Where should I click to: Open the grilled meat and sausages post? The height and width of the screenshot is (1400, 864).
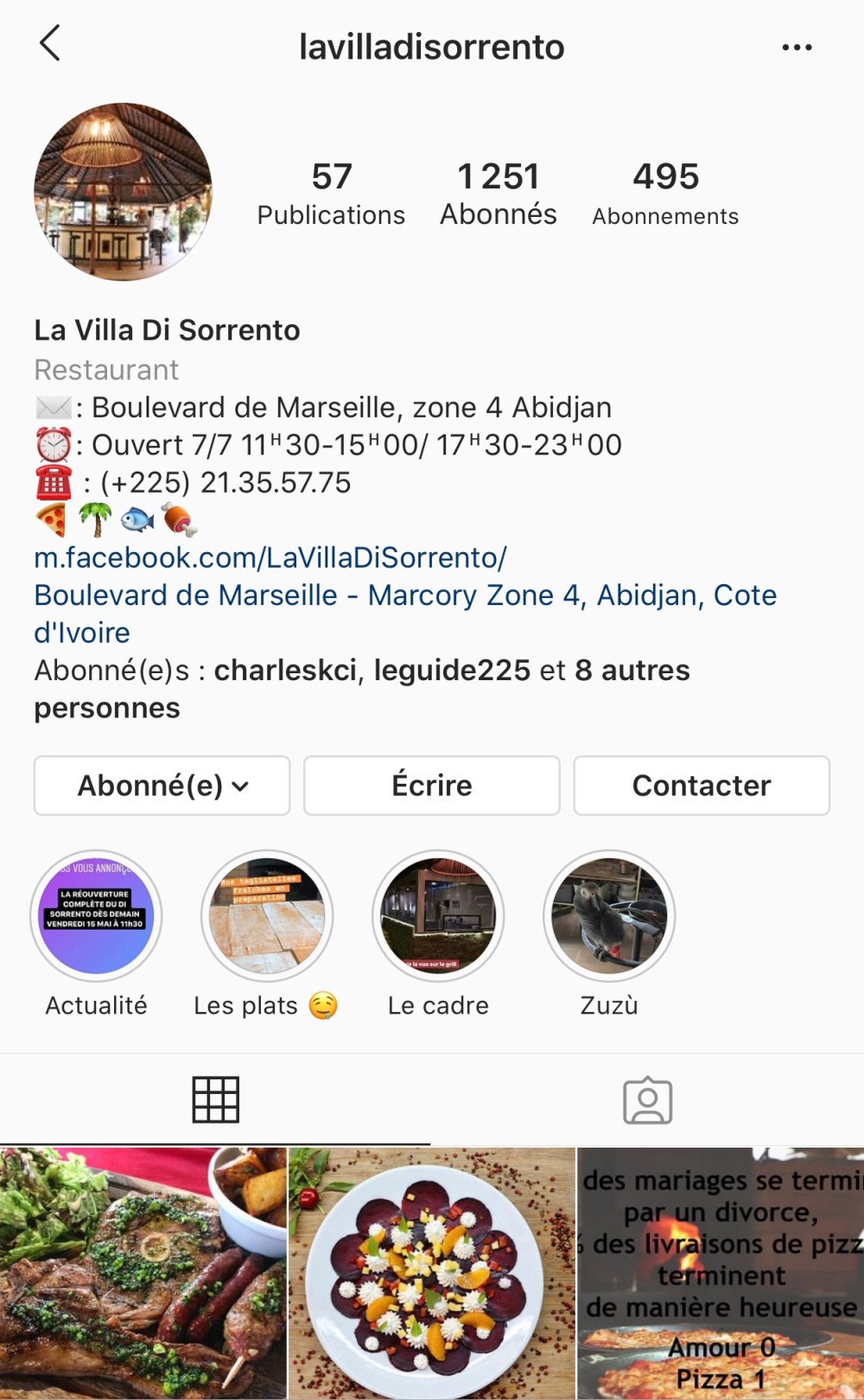[143, 1273]
